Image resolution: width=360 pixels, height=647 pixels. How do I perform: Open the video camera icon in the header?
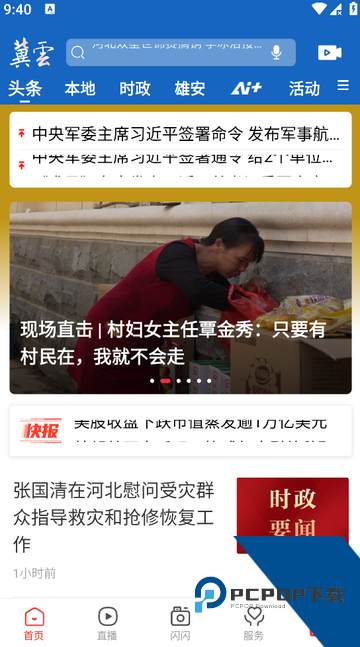[x=329, y=52]
